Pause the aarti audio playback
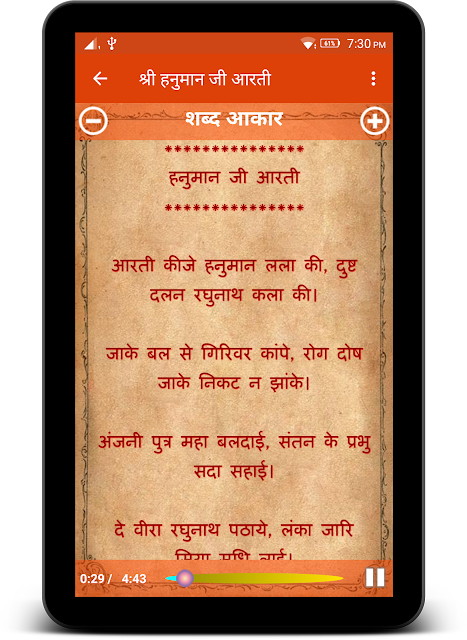467x640 pixels. [375, 578]
